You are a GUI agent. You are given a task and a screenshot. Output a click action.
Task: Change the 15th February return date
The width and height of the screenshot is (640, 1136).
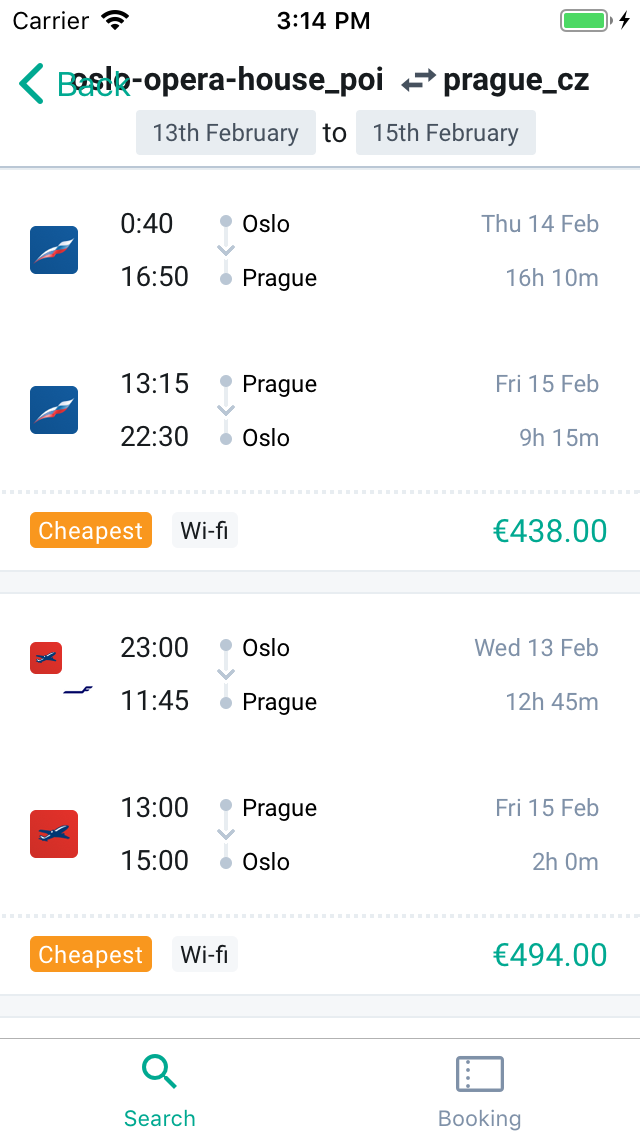445,133
